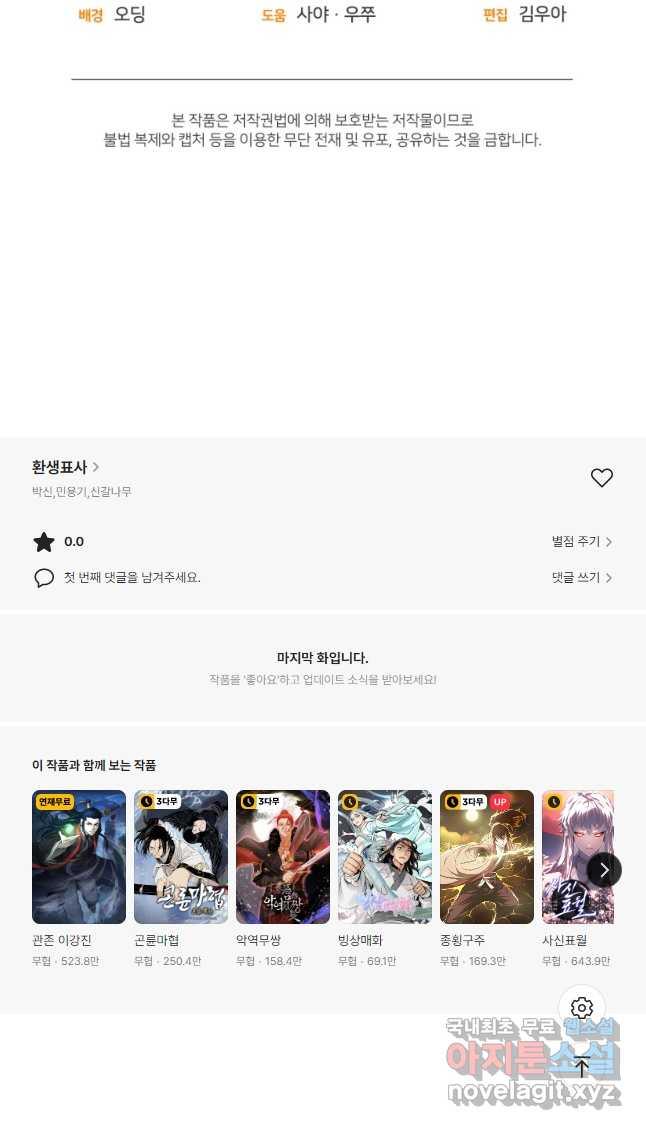Jump to top with the arrow button

click(x=582, y=1066)
